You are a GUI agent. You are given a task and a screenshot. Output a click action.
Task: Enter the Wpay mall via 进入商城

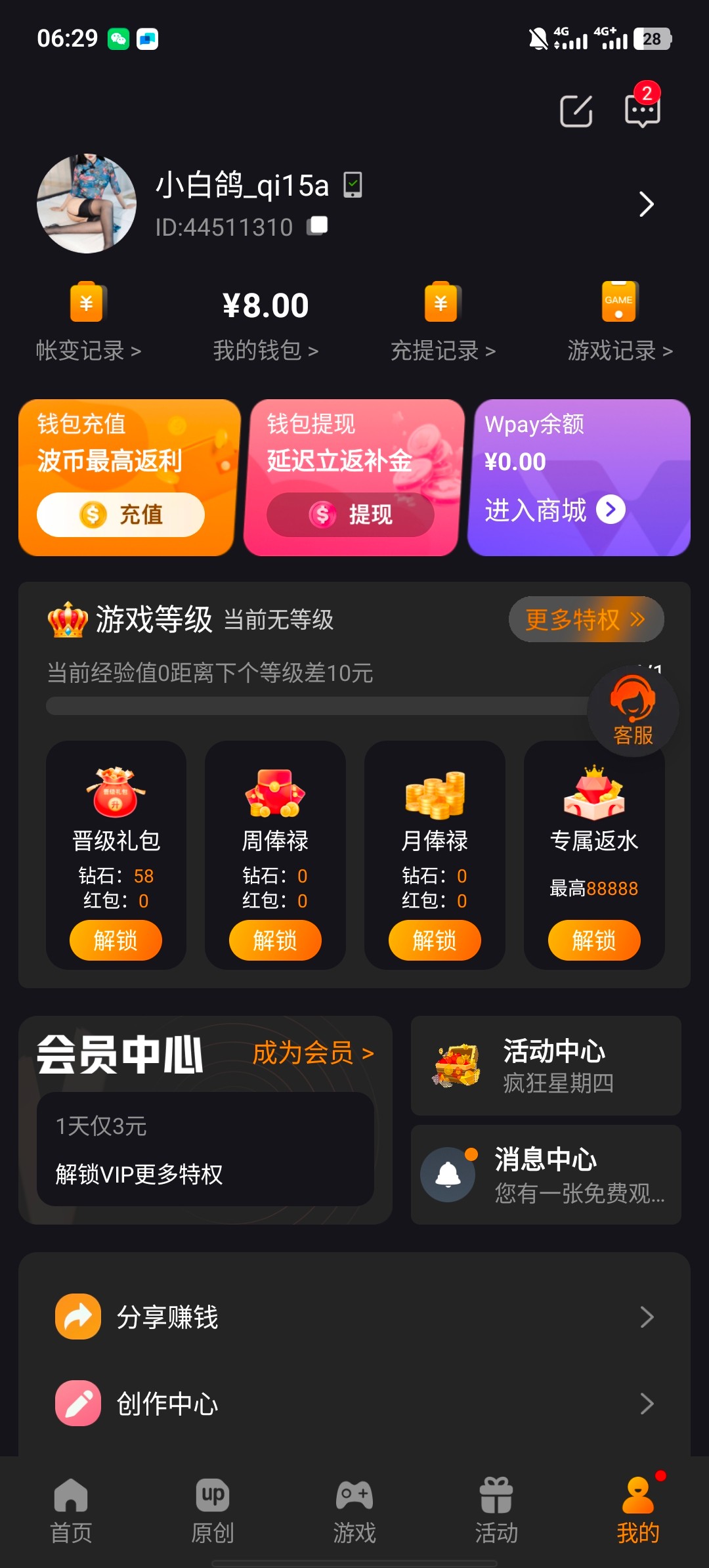point(554,510)
